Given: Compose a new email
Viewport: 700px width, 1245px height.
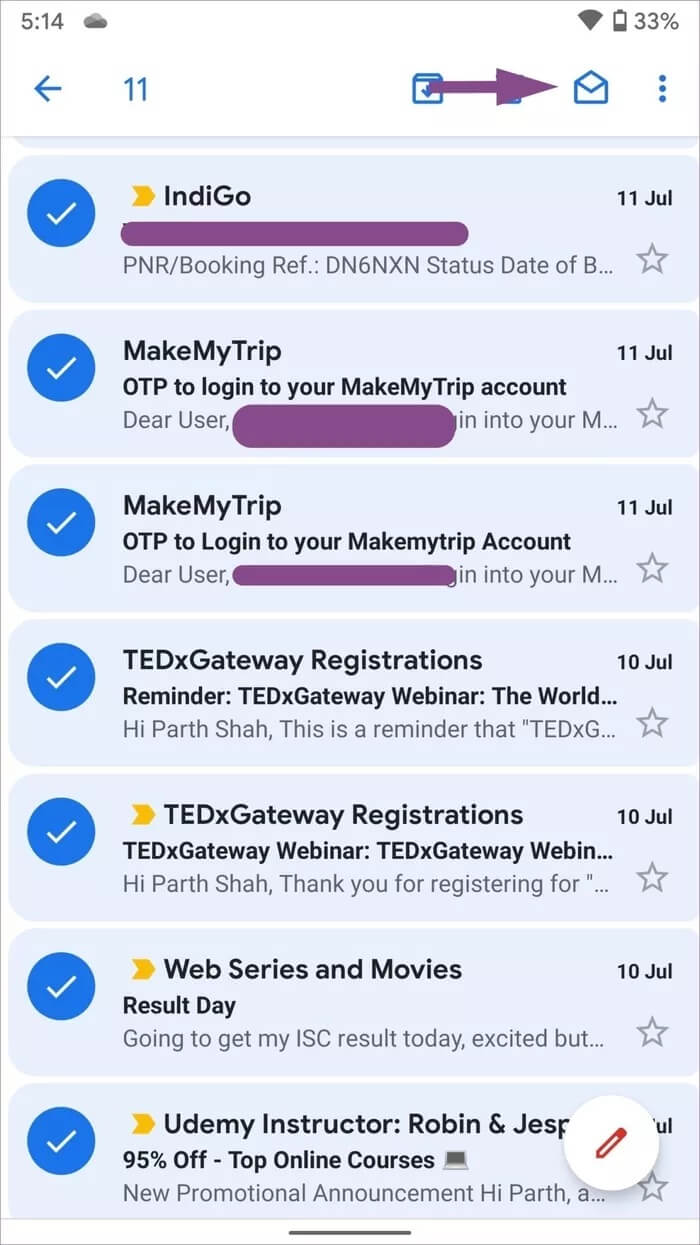Looking at the screenshot, I should [611, 1141].
